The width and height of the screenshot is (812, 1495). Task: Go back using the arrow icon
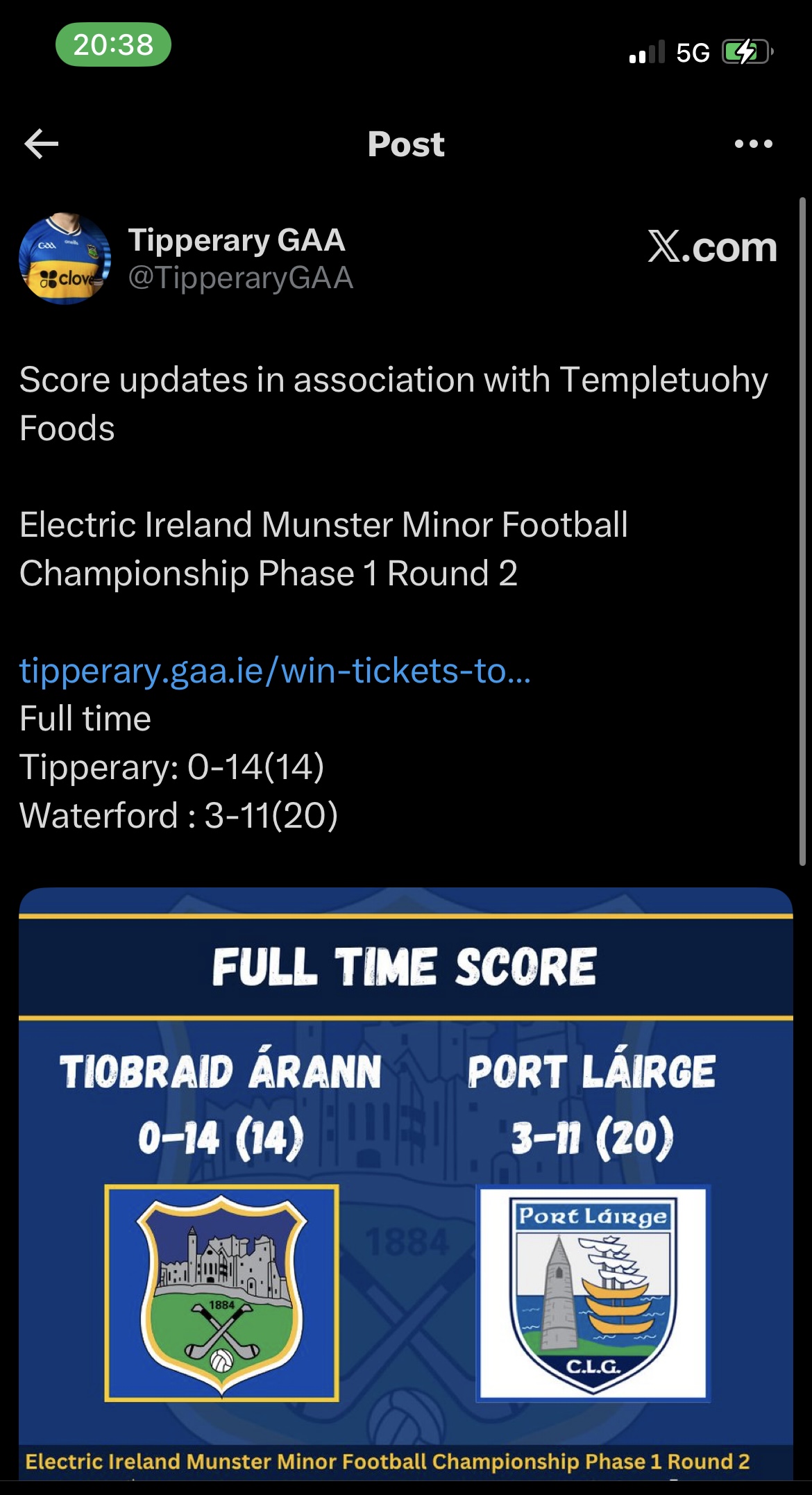[42, 144]
